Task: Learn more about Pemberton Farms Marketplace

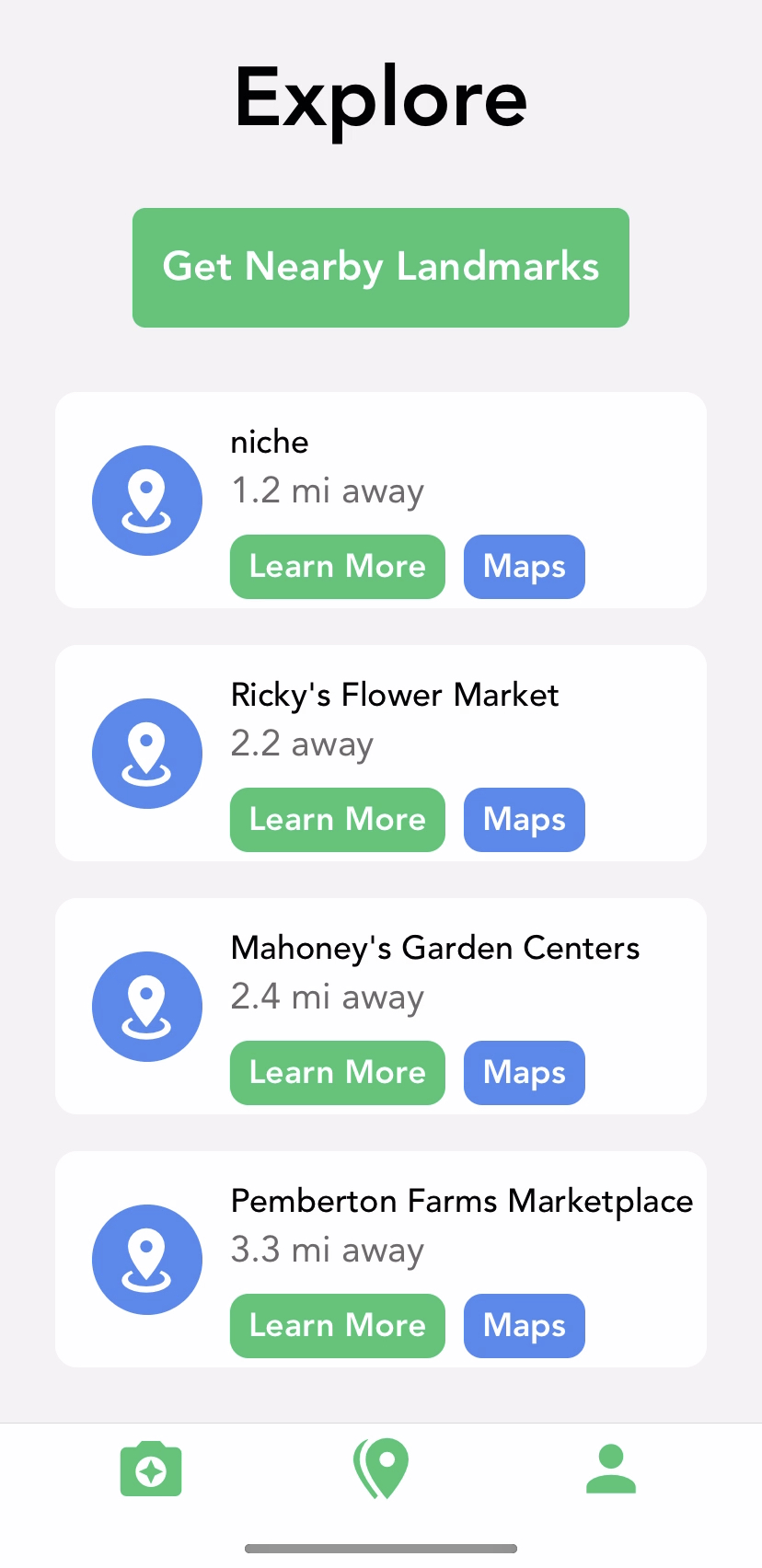Action: [x=338, y=1326]
